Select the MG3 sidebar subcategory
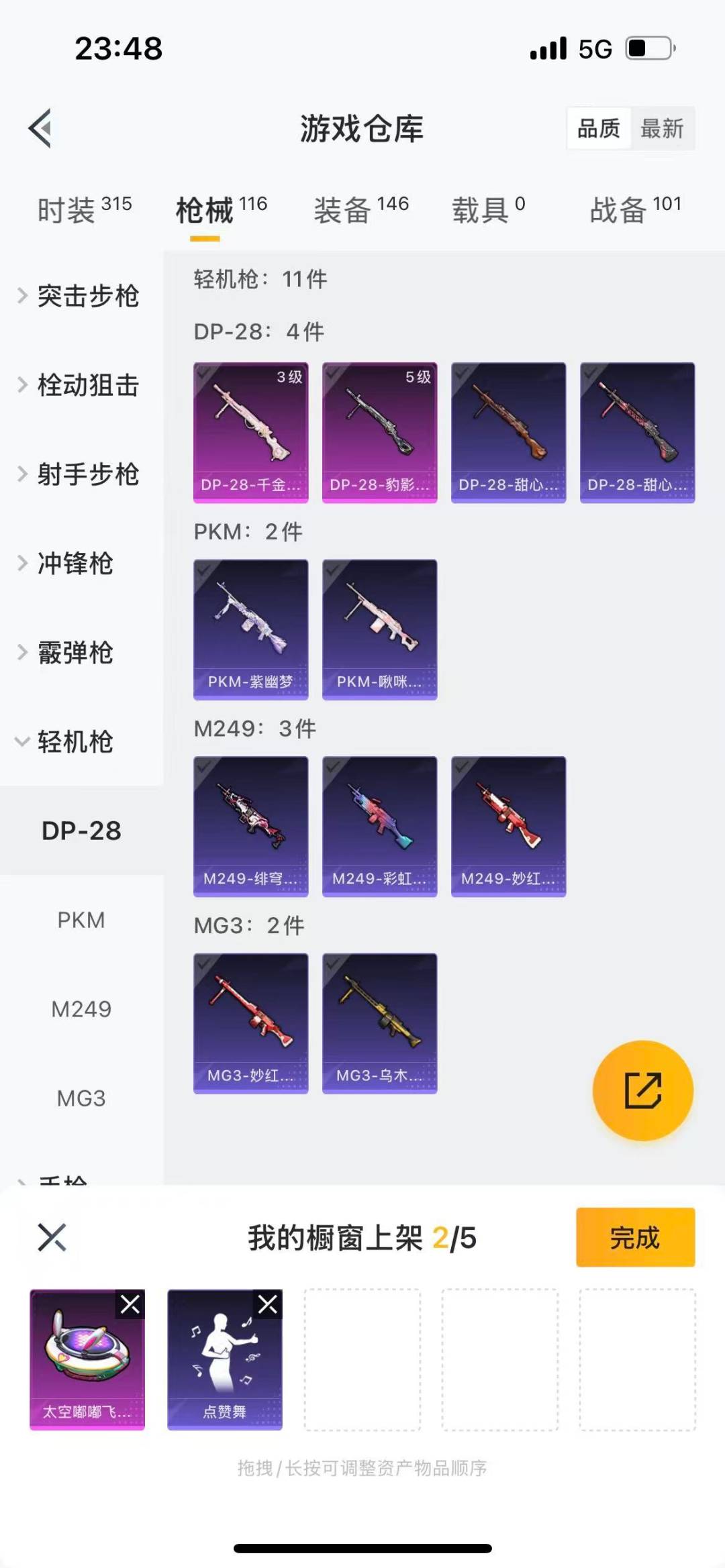The image size is (725, 1568). (x=82, y=1098)
